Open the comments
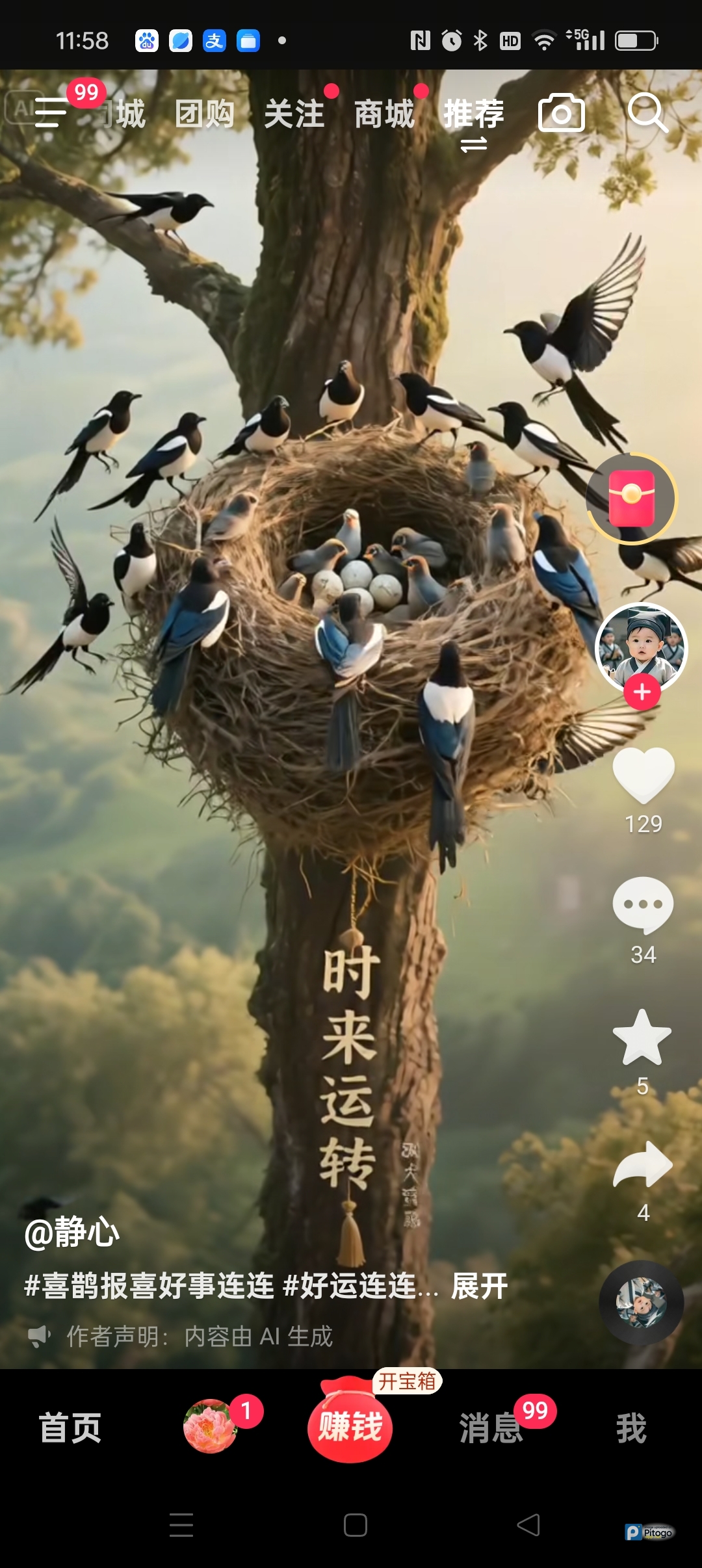 (643, 905)
